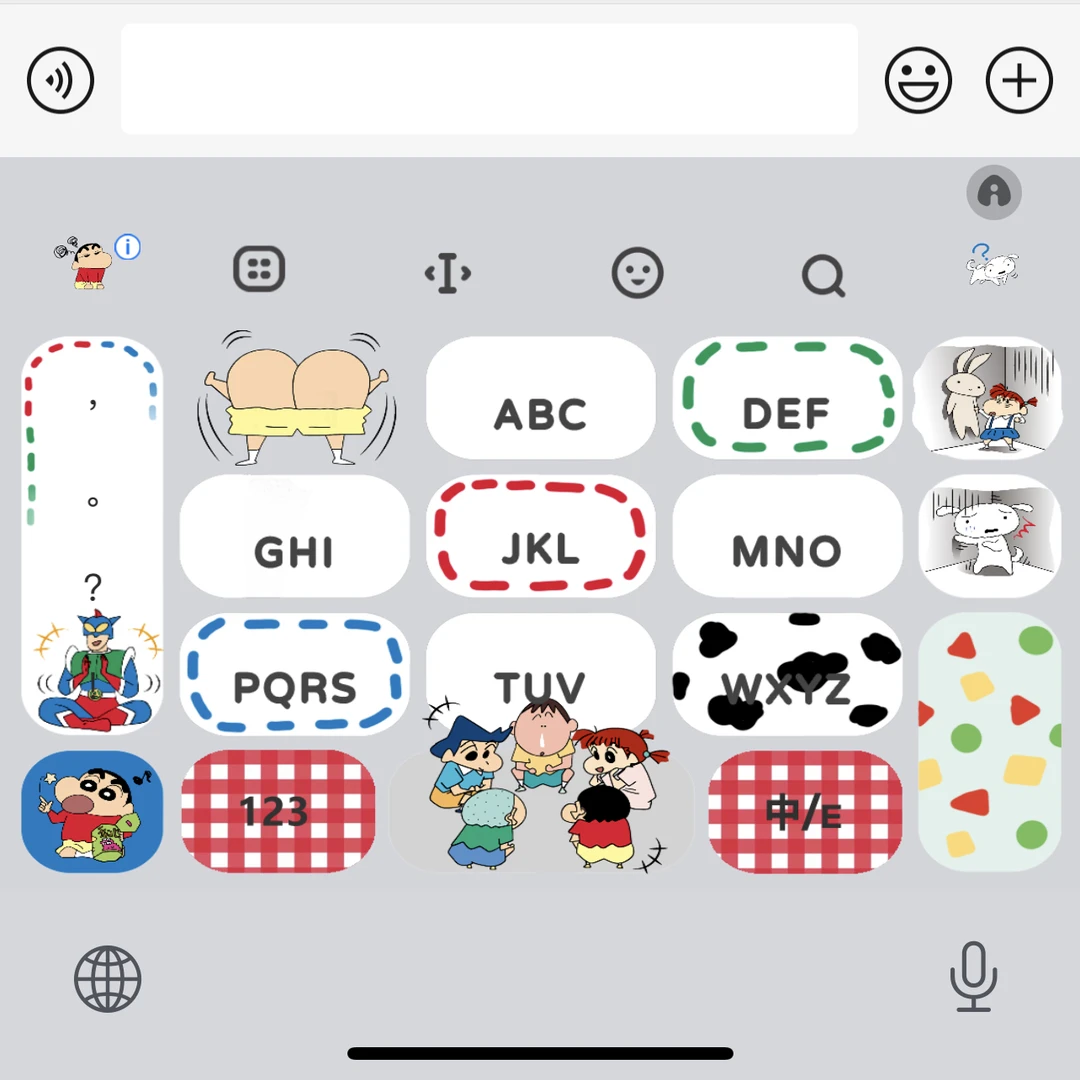
Task: Open the emoji sticker panel
Action: pos(918,80)
